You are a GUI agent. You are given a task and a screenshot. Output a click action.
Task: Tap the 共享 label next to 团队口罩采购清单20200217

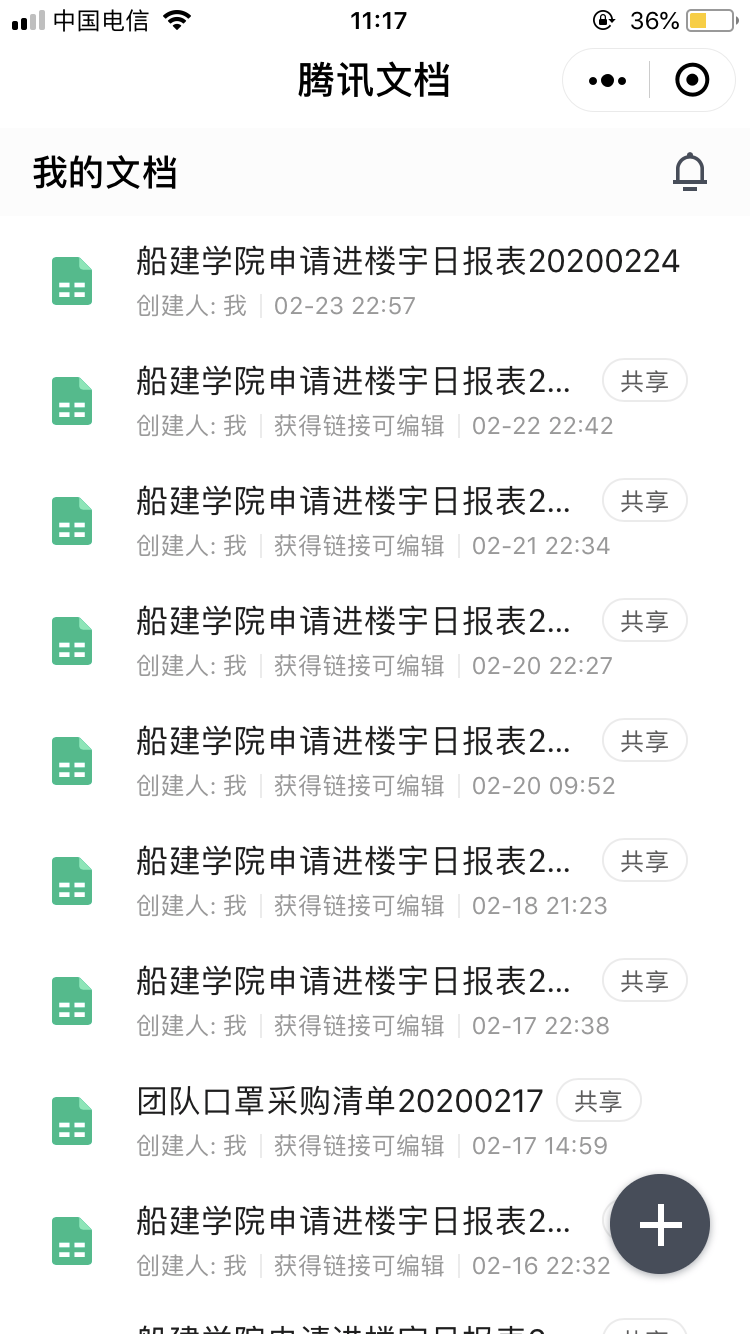[598, 1100]
